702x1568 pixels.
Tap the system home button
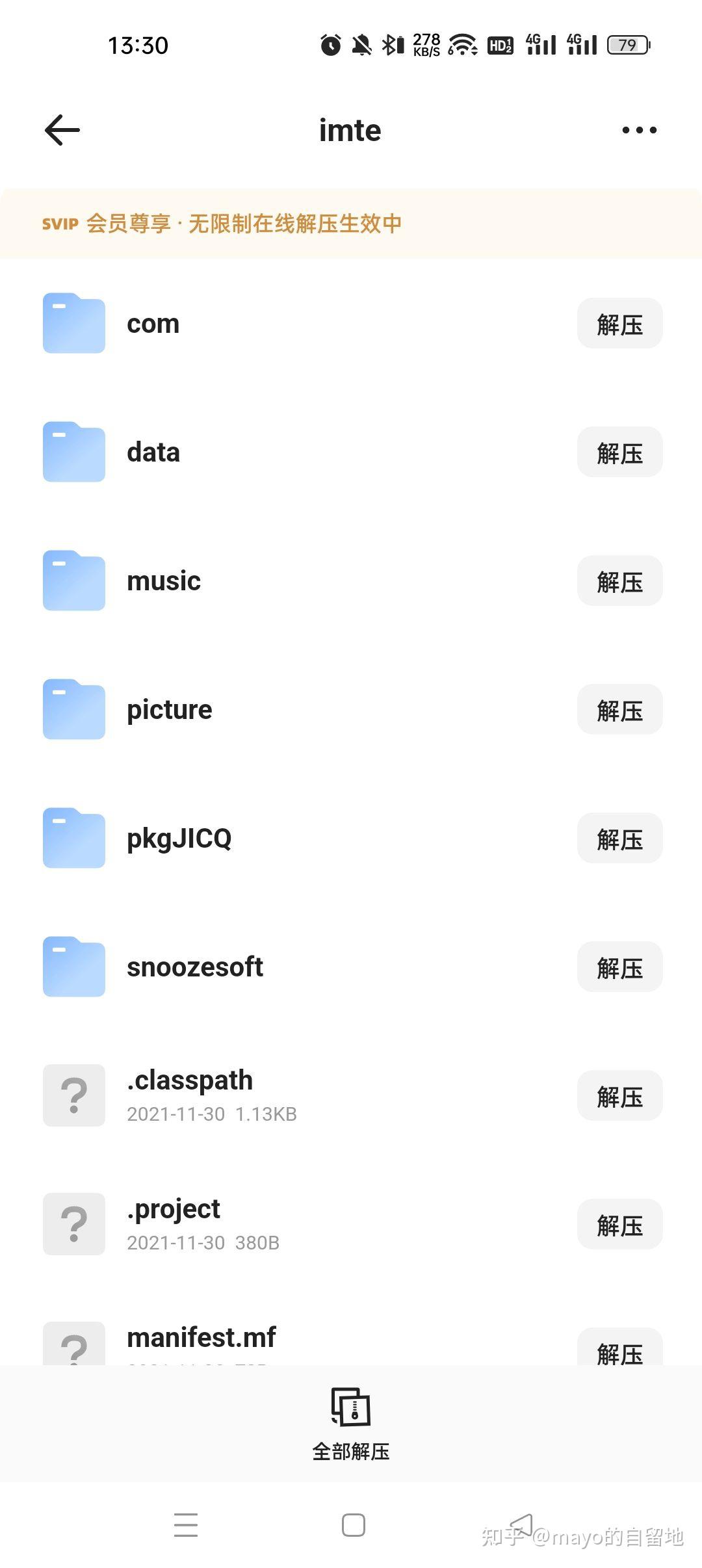tap(353, 1525)
